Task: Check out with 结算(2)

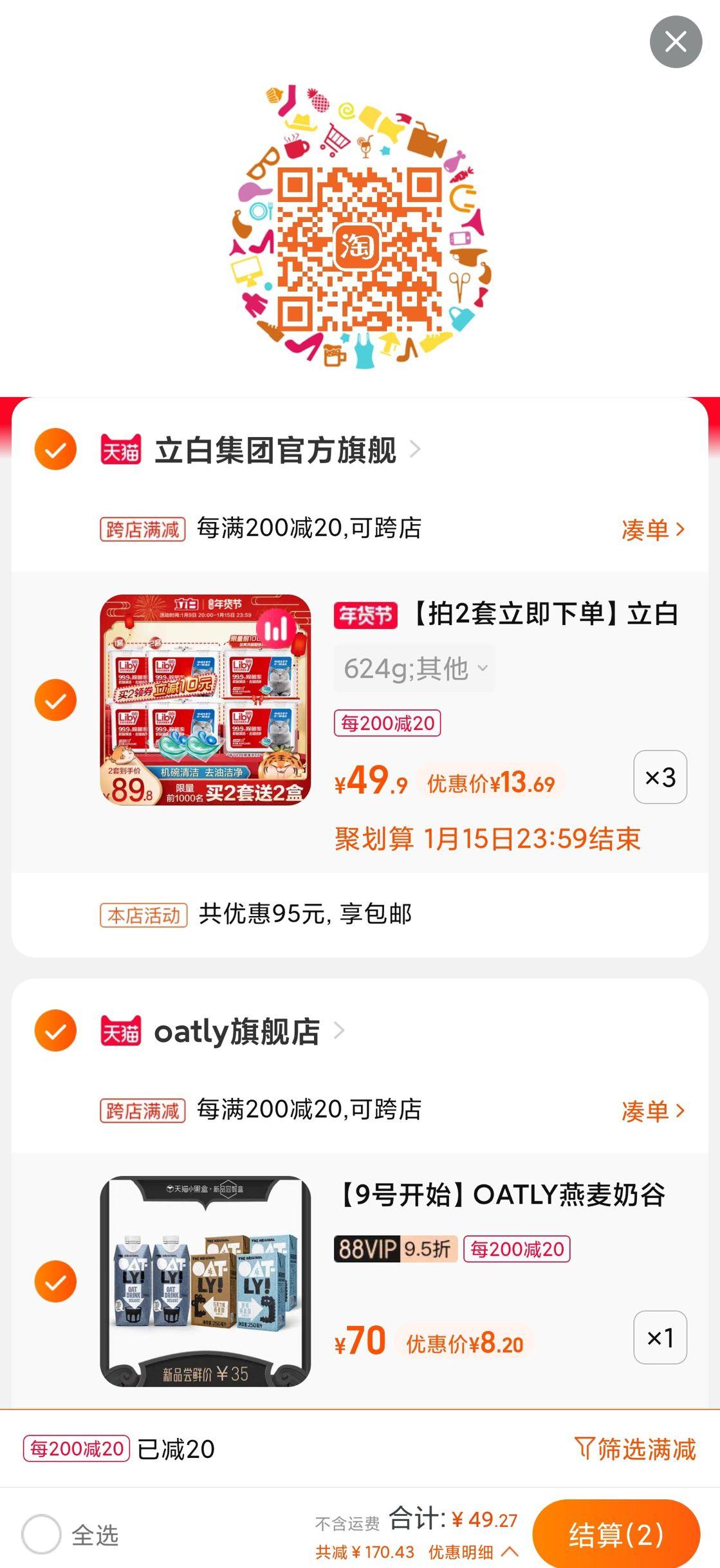Action: click(616, 1535)
